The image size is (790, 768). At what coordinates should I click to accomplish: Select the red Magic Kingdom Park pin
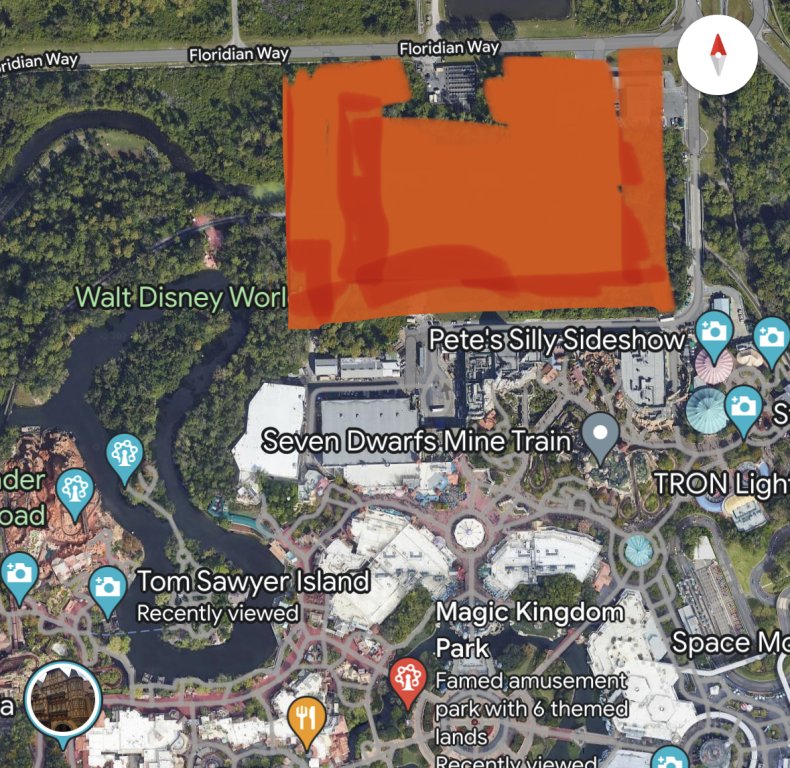coord(407,679)
